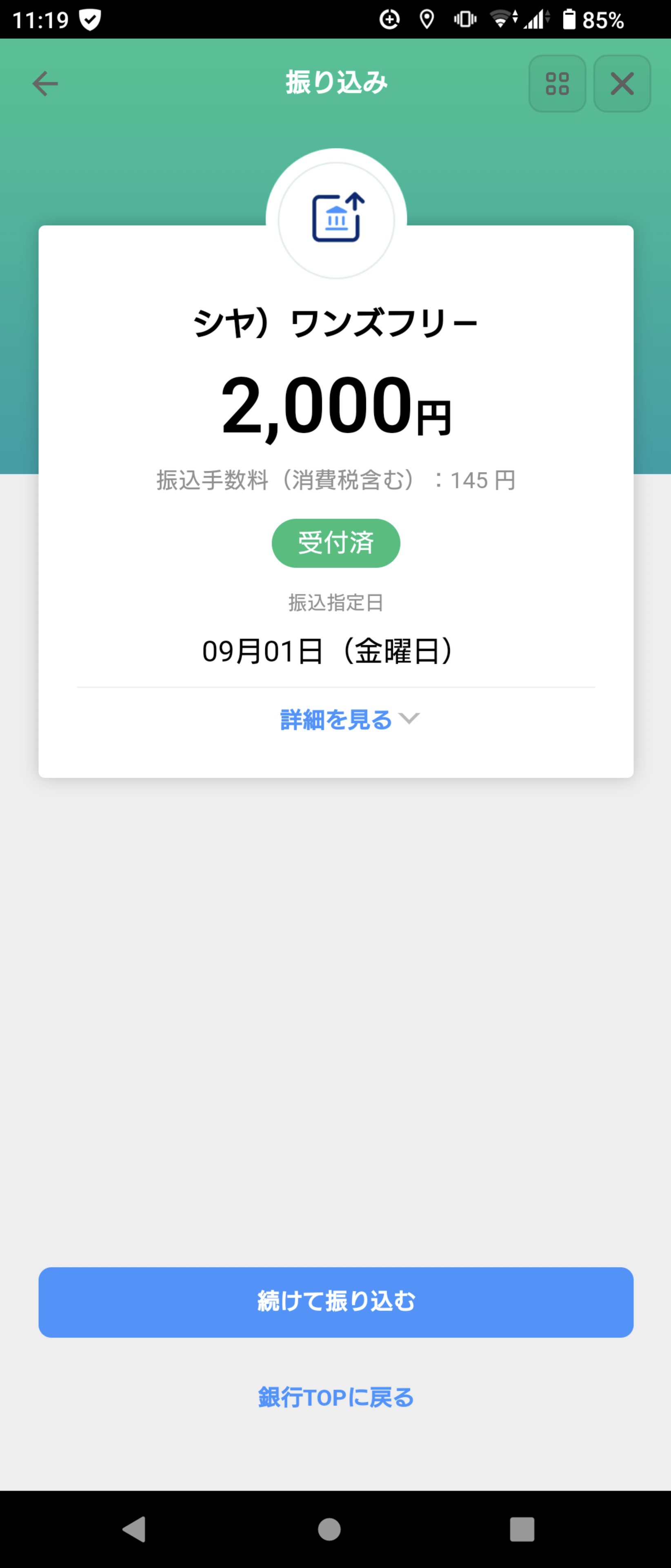Open recent apps from navigation bar
Screen dimensions: 671x1568
tap(521, 1528)
